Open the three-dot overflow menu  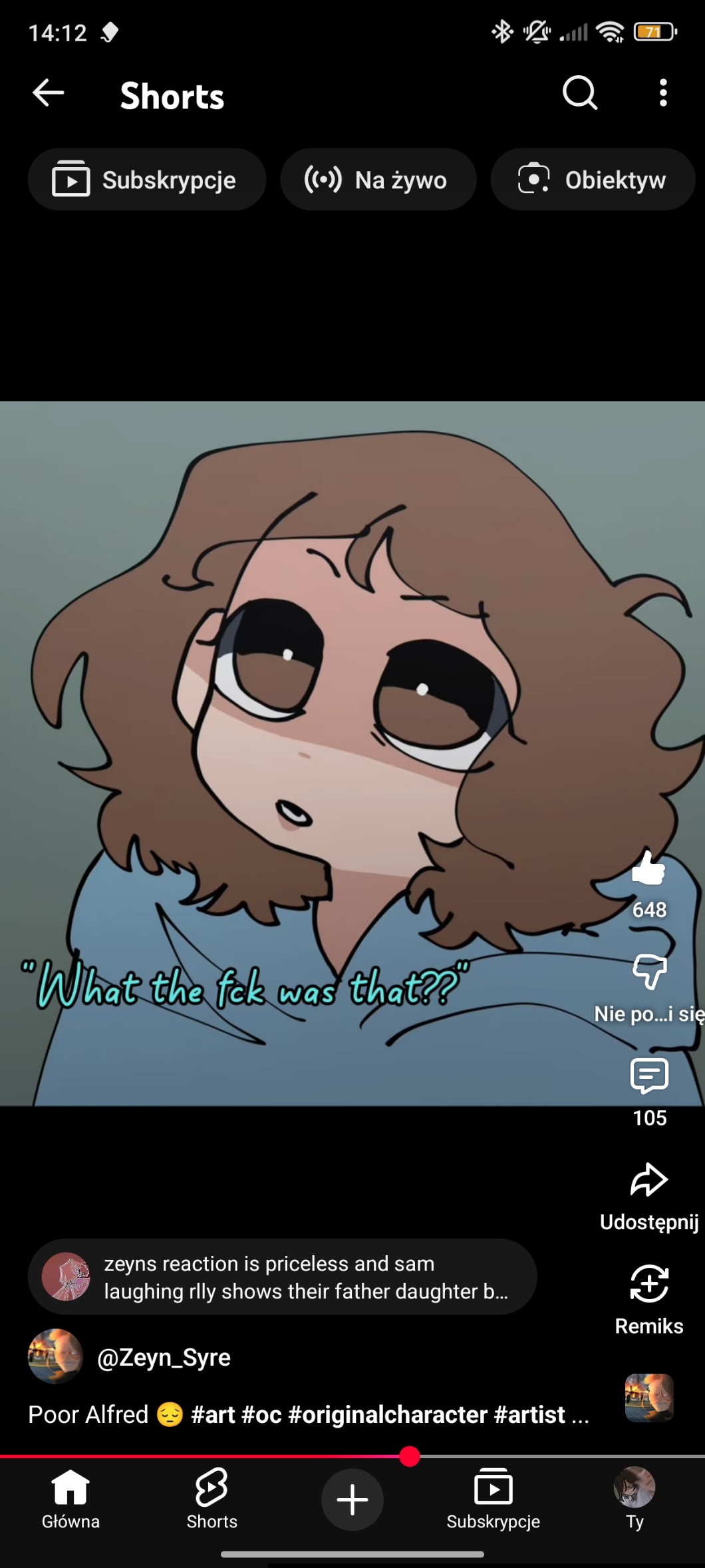click(x=663, y=93)
